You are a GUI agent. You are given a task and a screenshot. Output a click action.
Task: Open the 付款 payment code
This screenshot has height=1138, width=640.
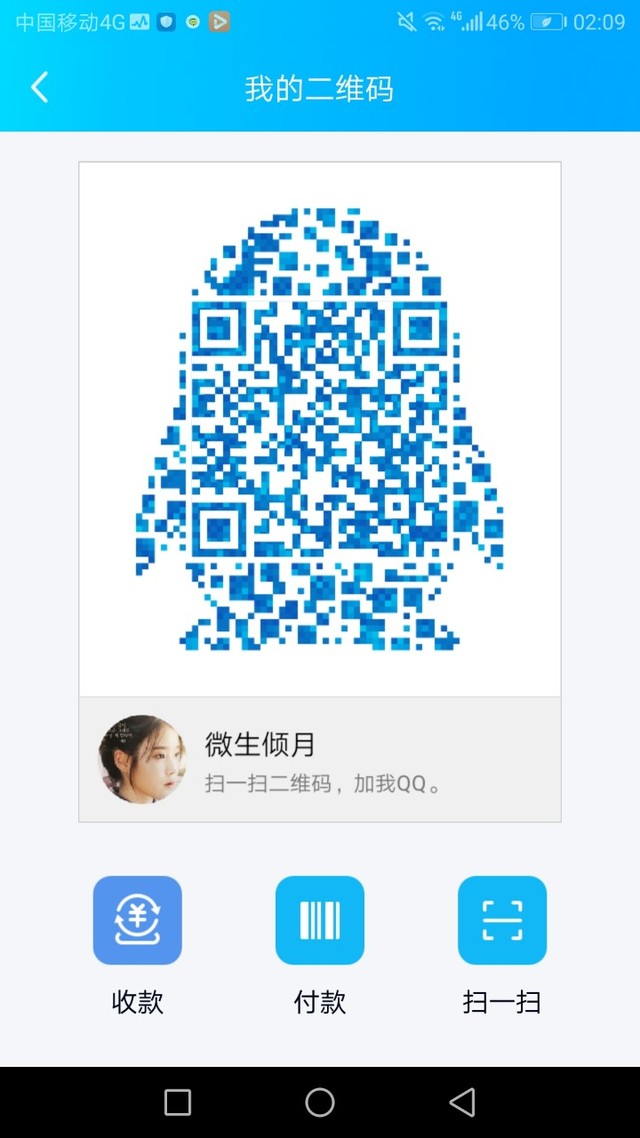click(320, 920)
